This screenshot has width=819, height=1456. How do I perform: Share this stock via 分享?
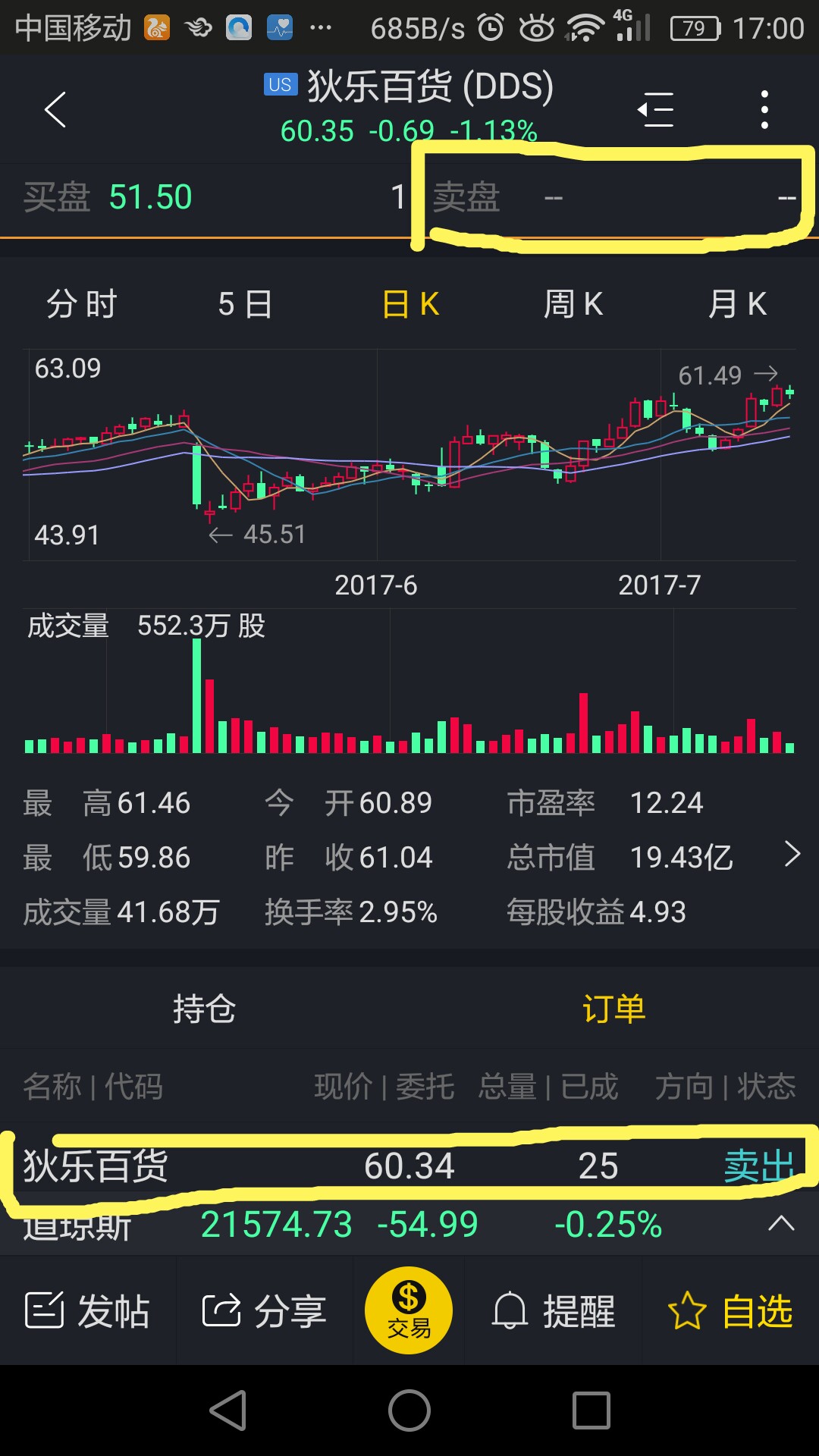point(265,1311)
